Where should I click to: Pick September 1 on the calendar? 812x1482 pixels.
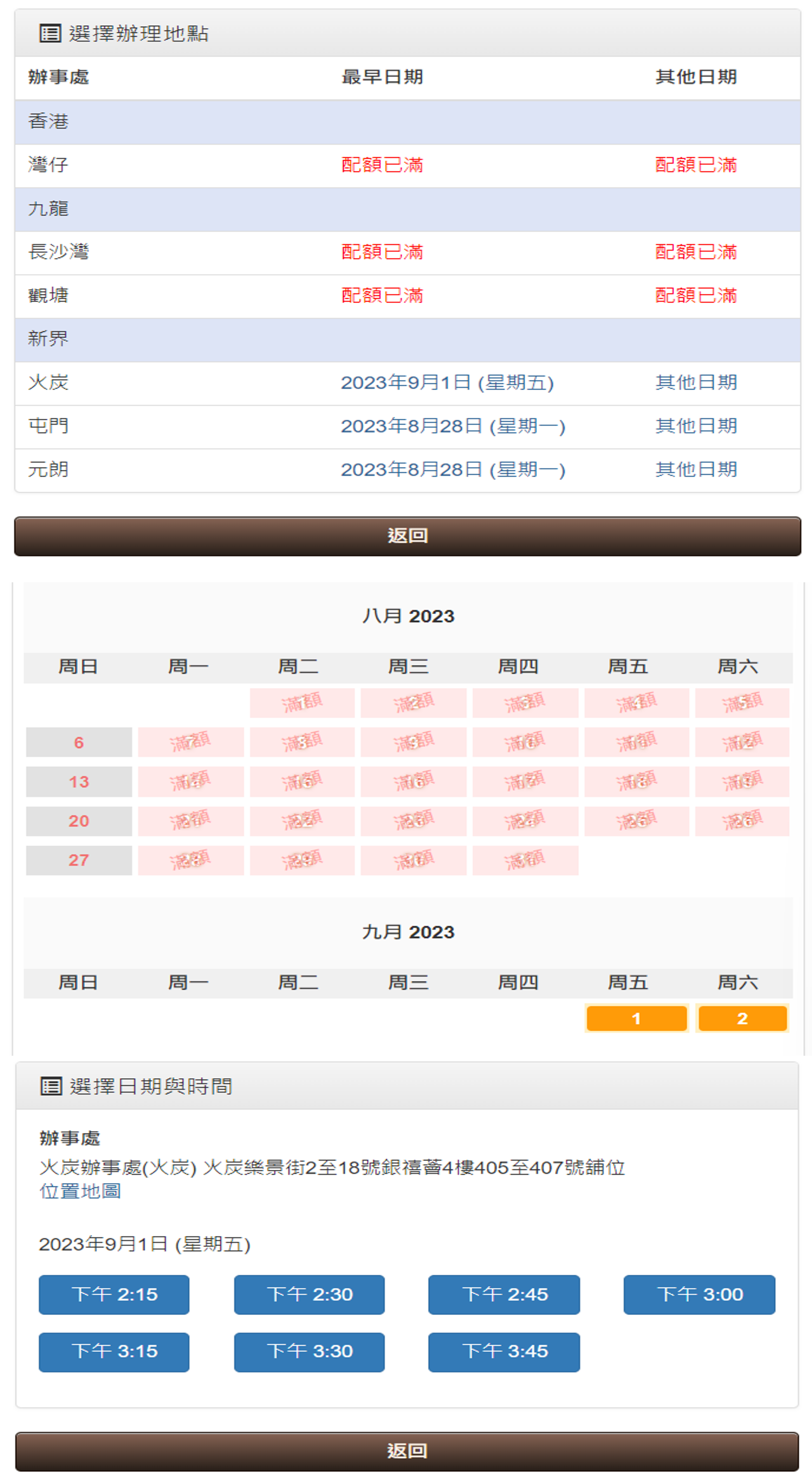[636, 1018]
